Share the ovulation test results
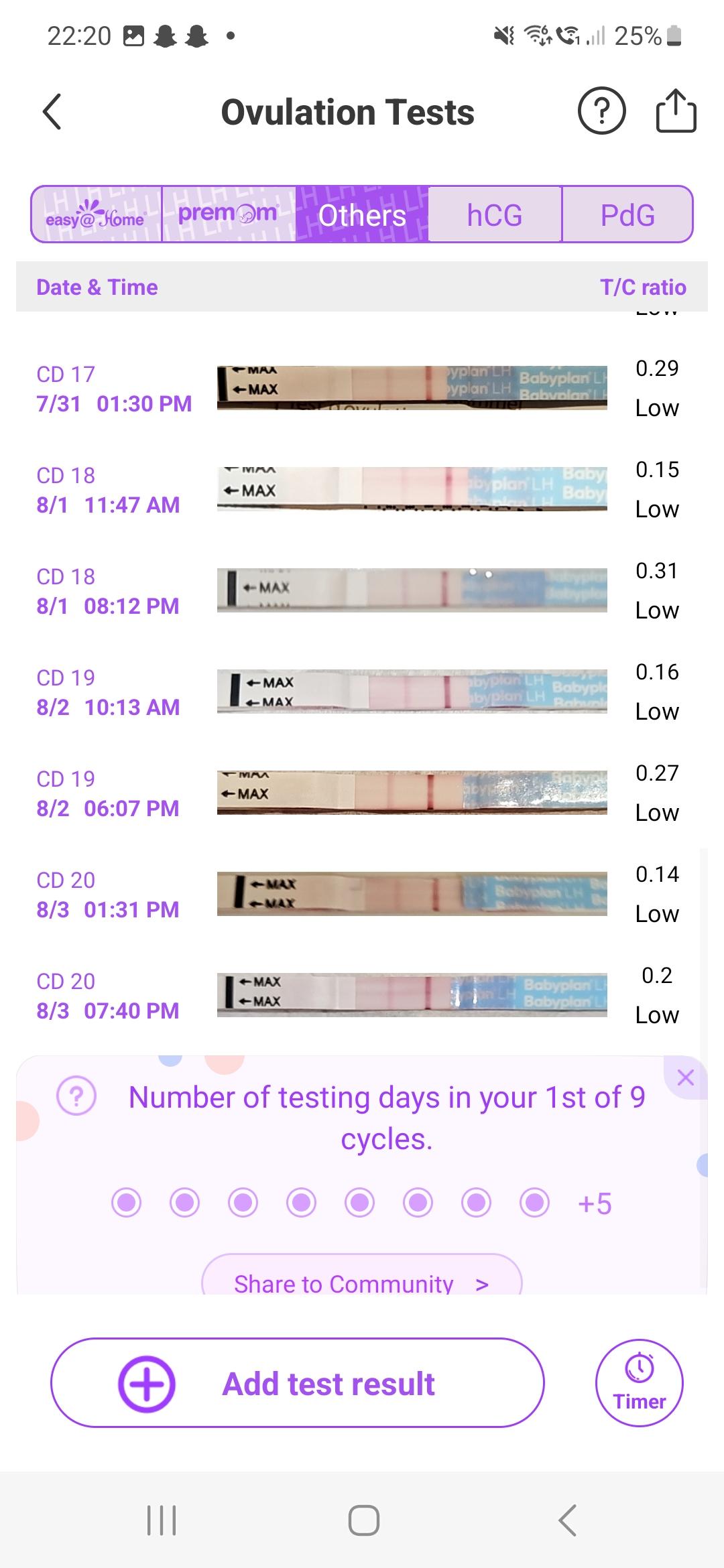This screenshot has width=724, height=1568. click(675, 111)
